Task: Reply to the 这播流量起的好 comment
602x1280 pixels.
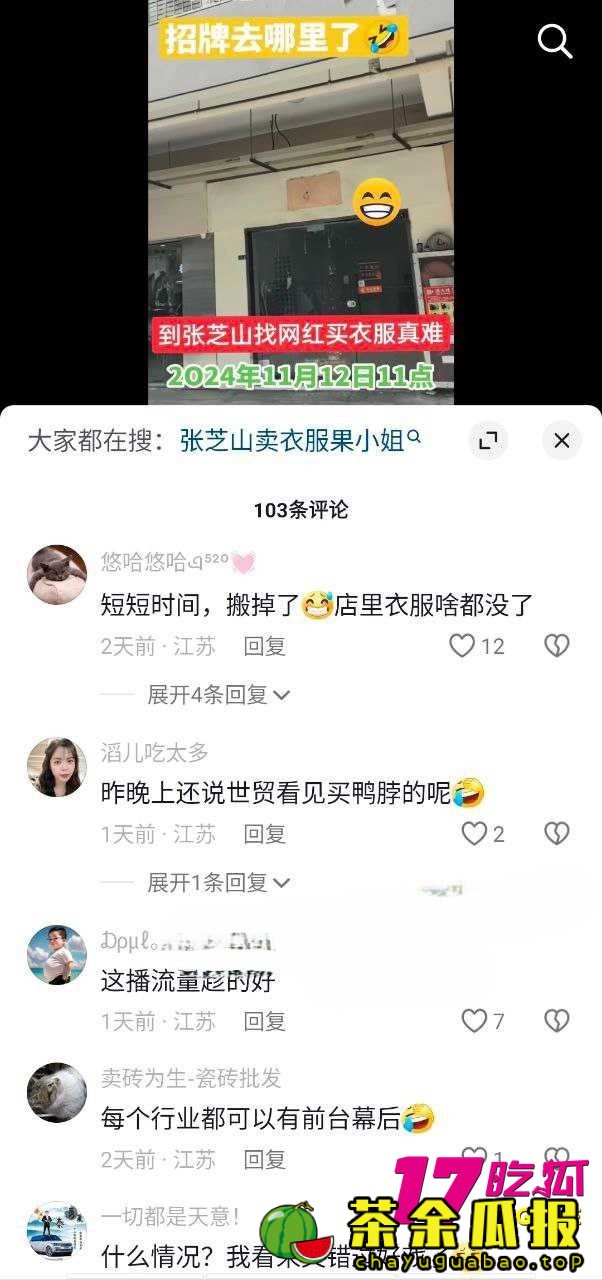Action: (x=265, y=1021)
